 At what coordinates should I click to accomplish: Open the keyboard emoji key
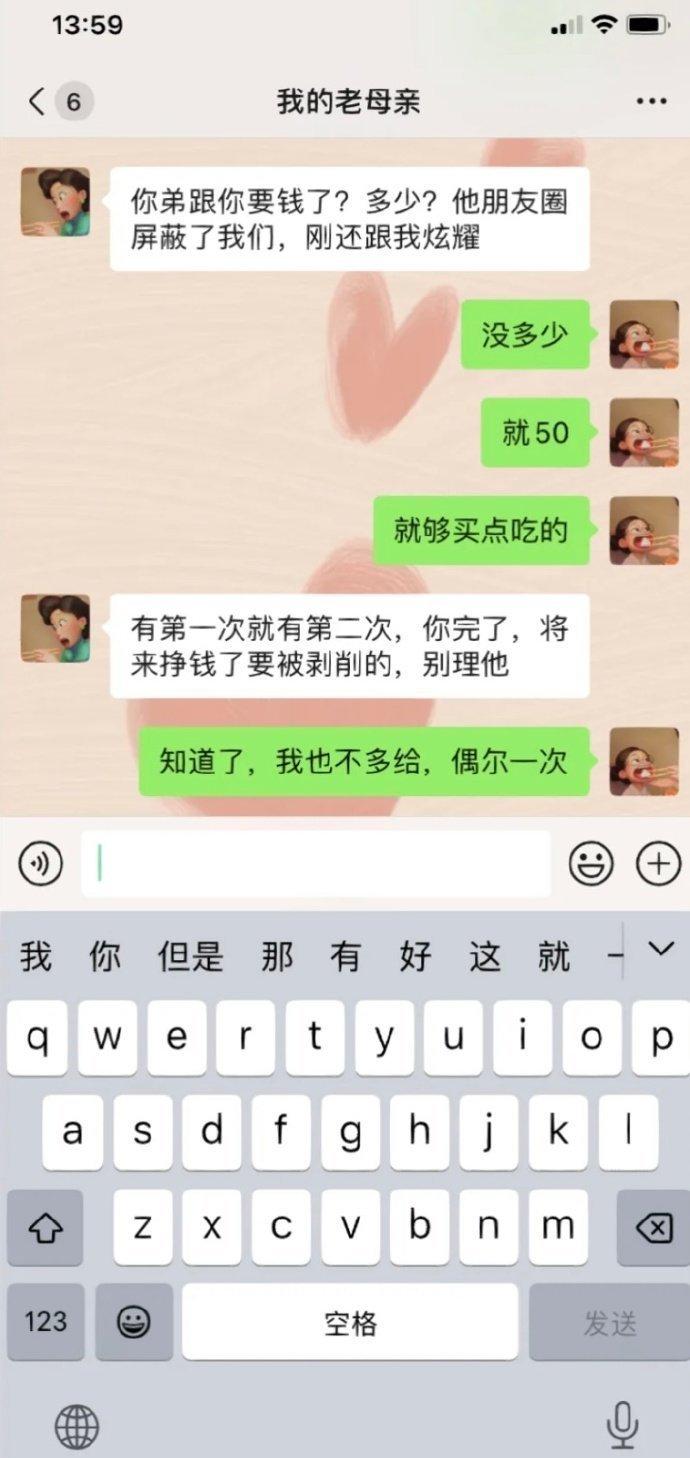pos(134,1322)
